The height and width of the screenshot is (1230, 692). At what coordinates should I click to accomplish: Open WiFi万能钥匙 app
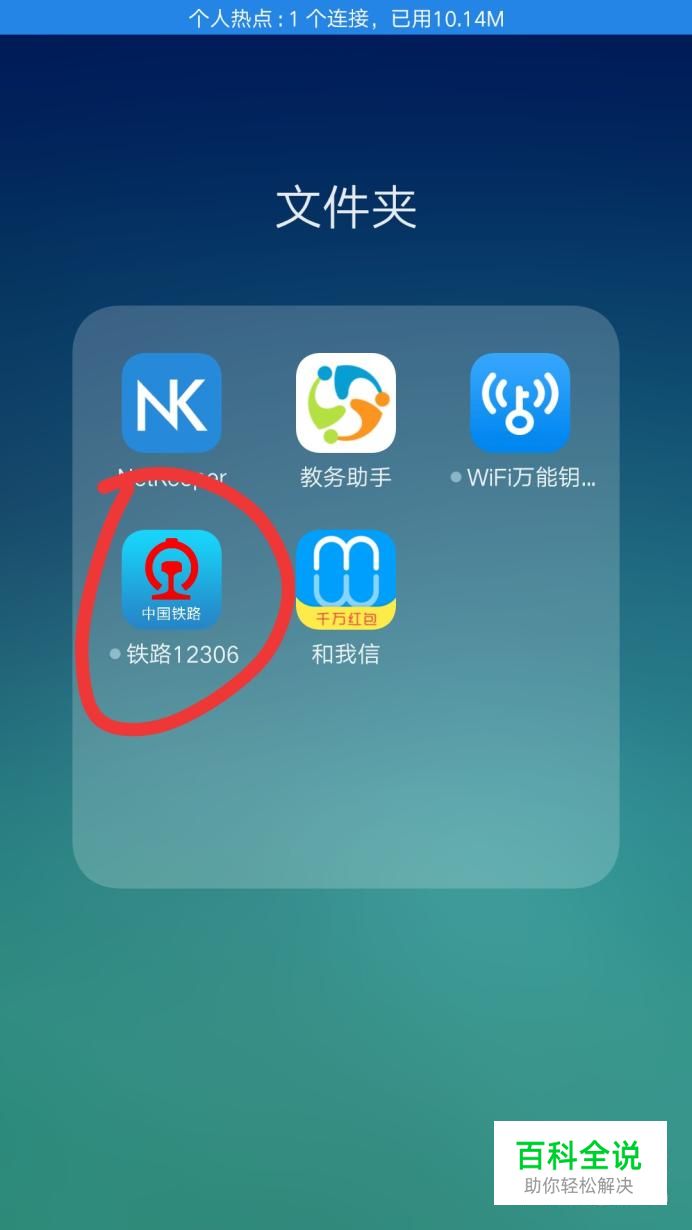(x=520, y=403)
